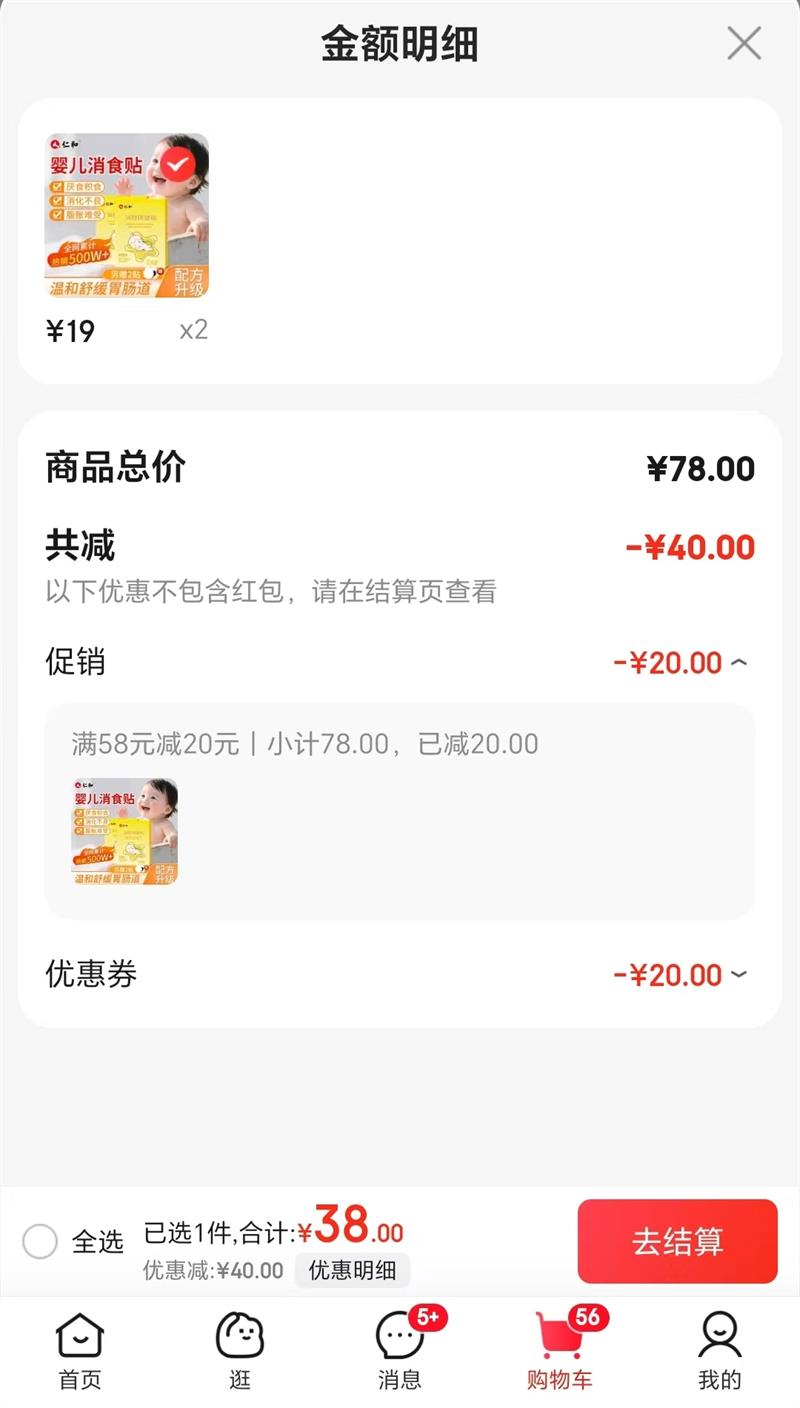Open the 婴儿消食贴 product image at top
Screen dimensions: 800x1408
[x=127, y=216]
